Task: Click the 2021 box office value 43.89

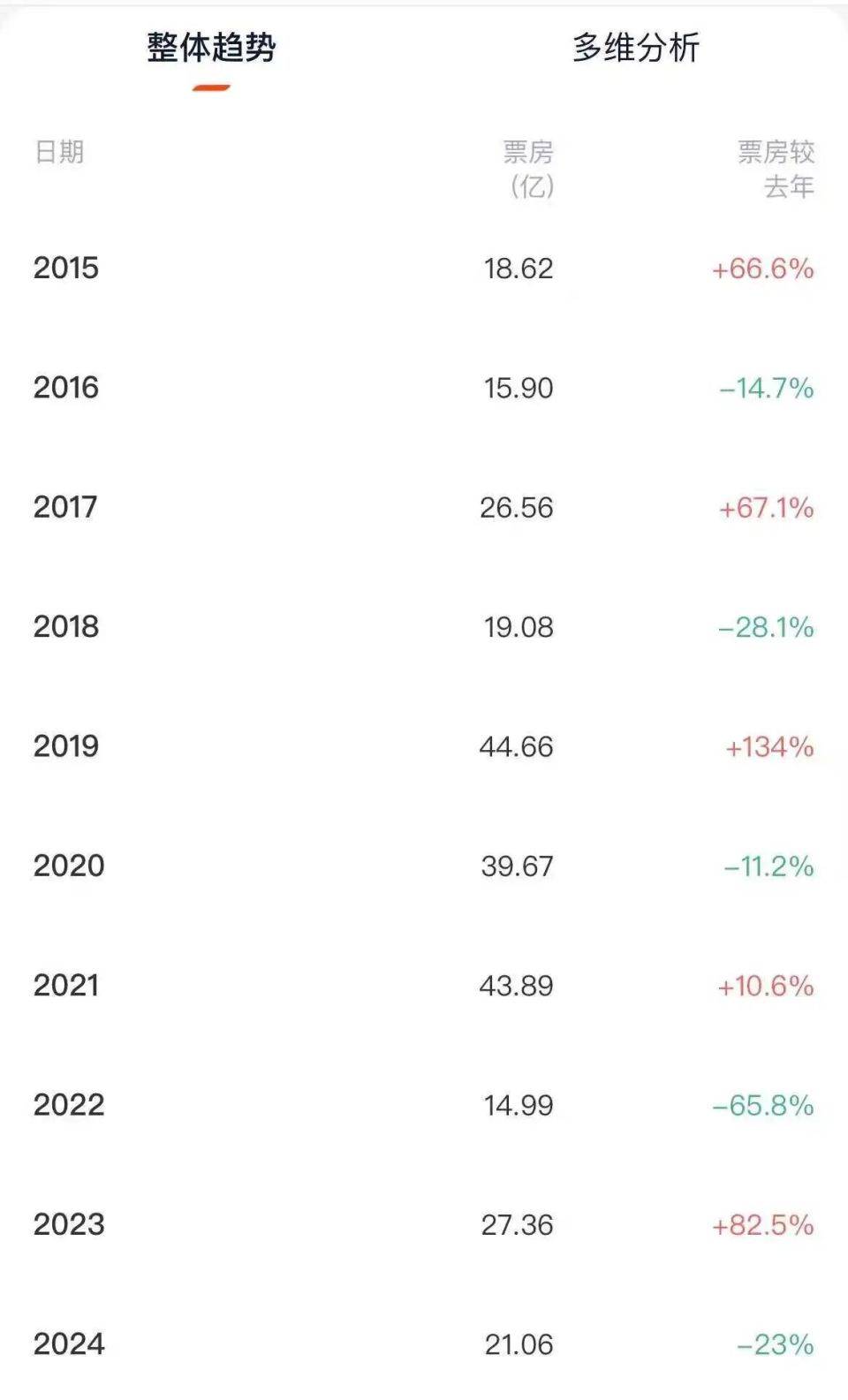Action: click(x=519, y=986)
